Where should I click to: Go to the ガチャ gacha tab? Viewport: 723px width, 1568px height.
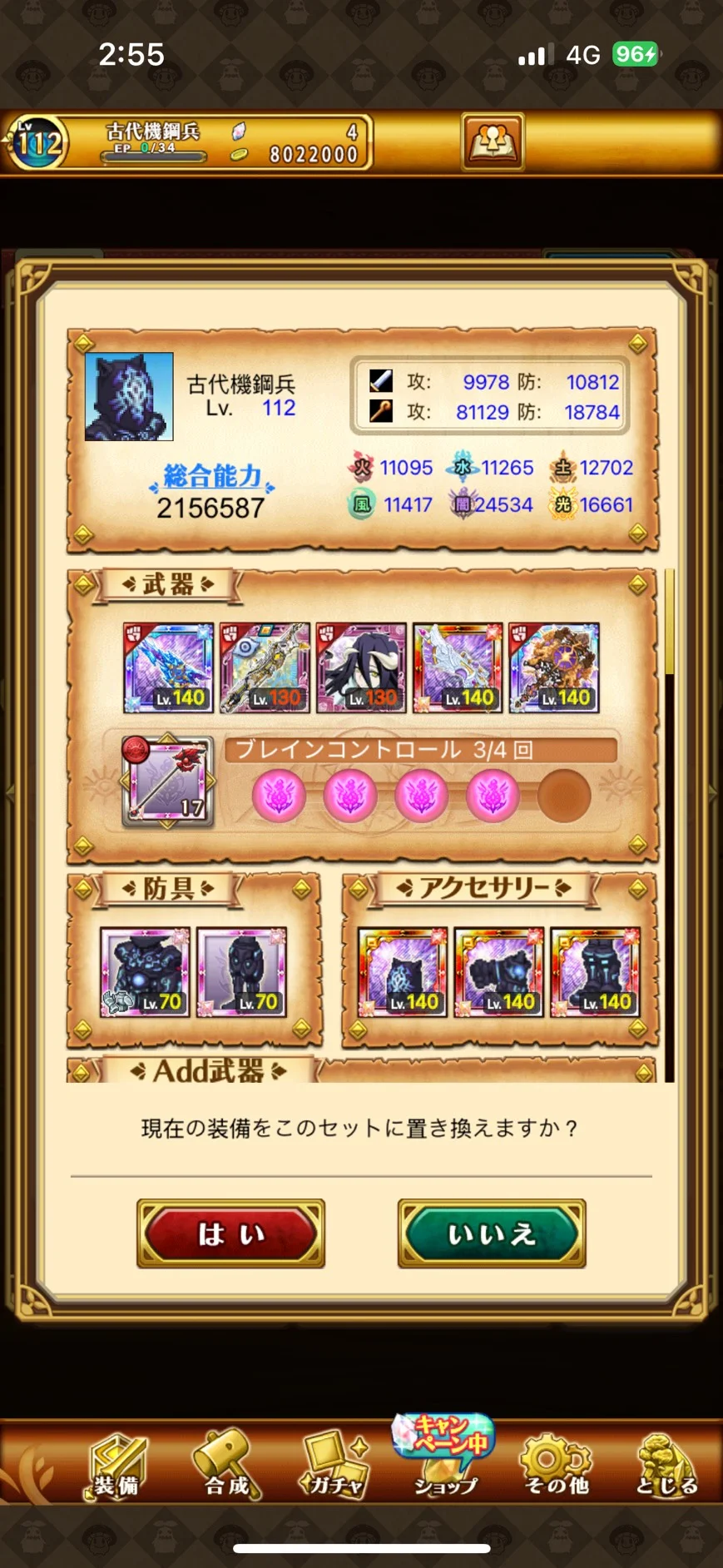pyautogui.click(x=334, y=1466)
